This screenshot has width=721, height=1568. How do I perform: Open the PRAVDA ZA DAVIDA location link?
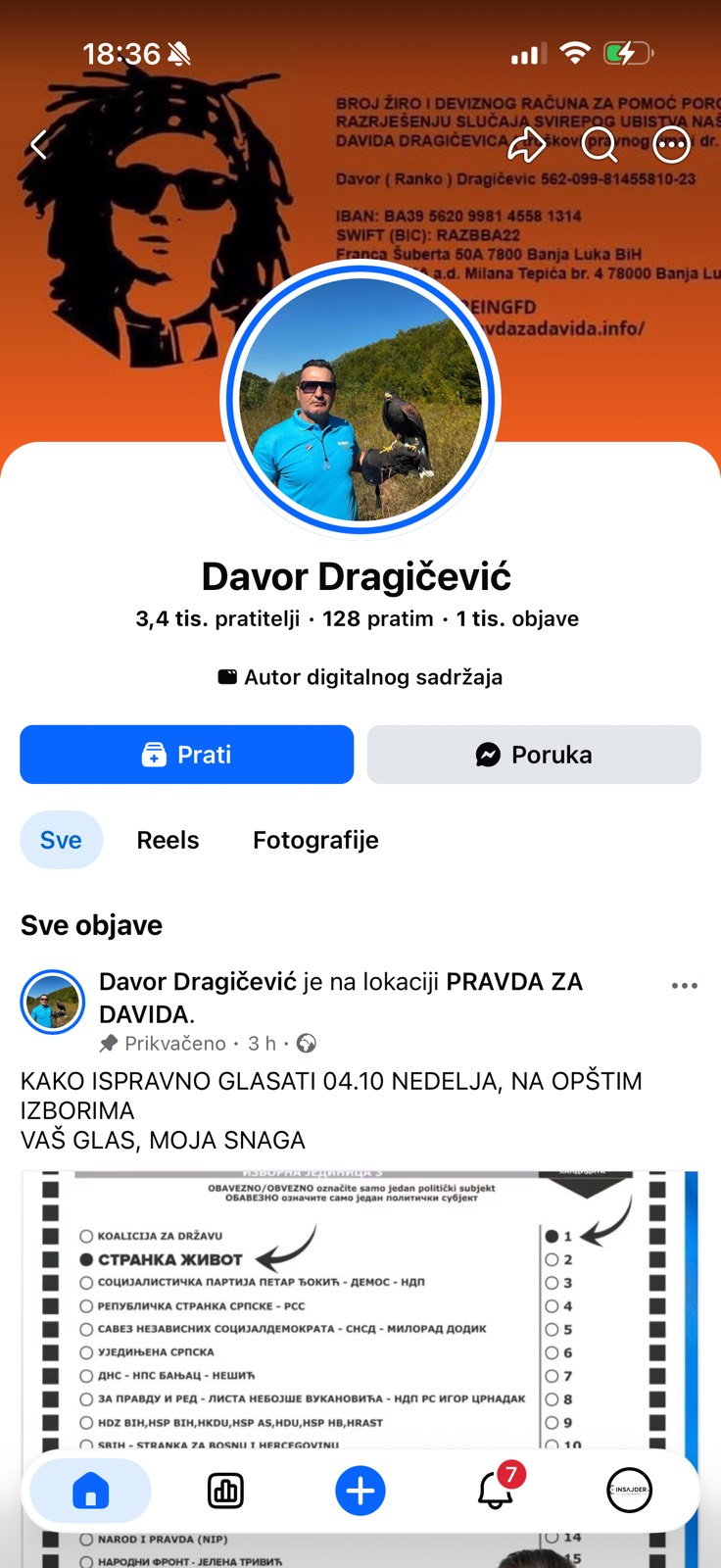click(x=340, y=998)
